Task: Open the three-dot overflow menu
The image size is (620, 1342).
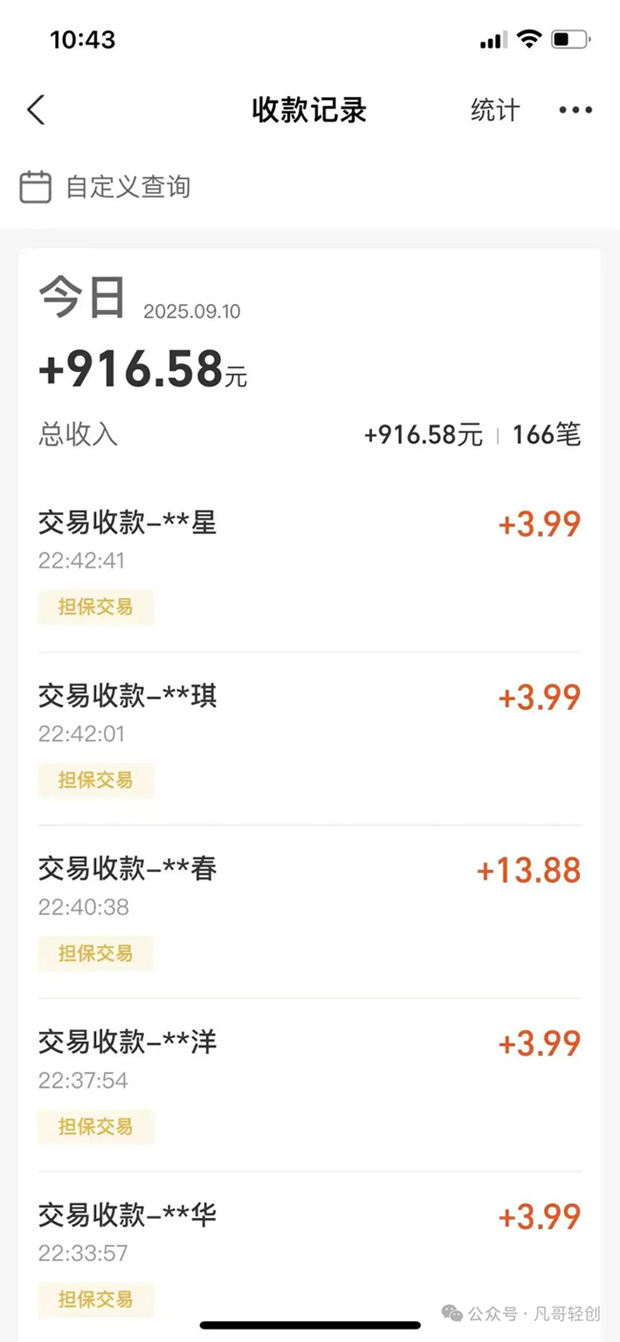Action: coord(575,110)
